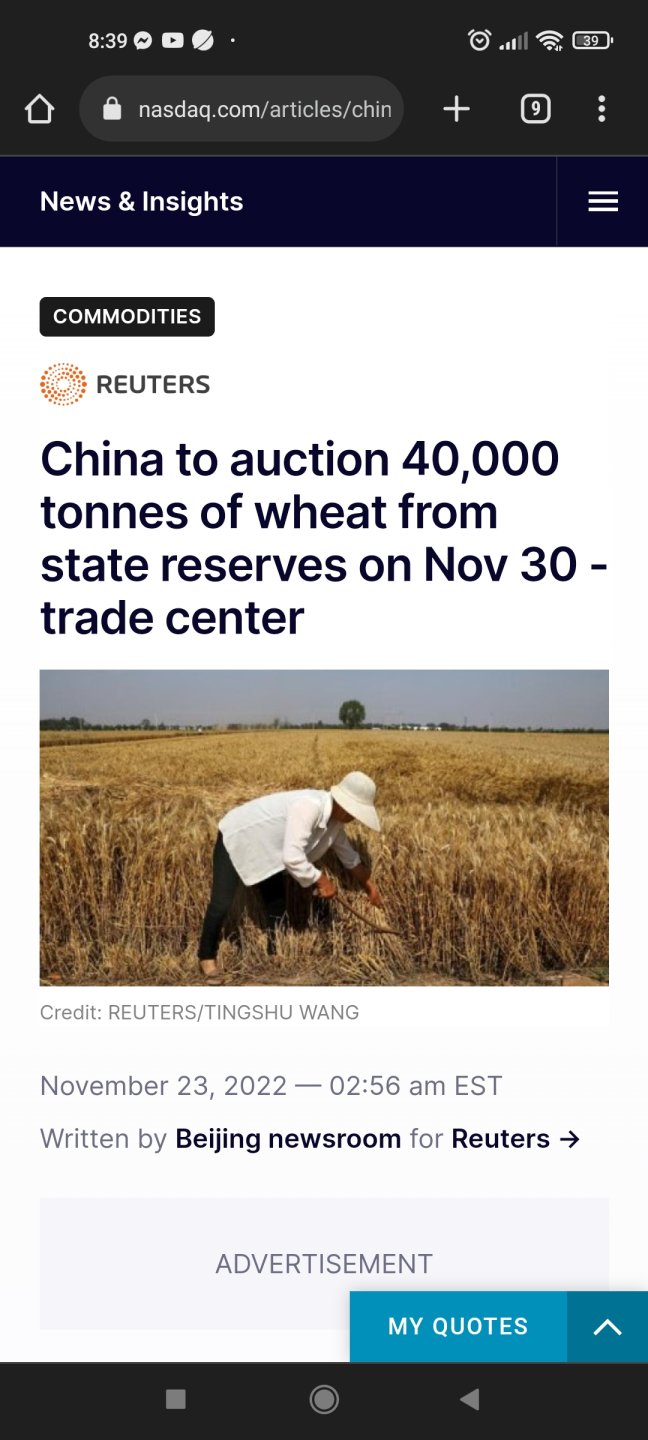Open a new browser tab
Screen dimensions: 648x1440
[456, 109]
